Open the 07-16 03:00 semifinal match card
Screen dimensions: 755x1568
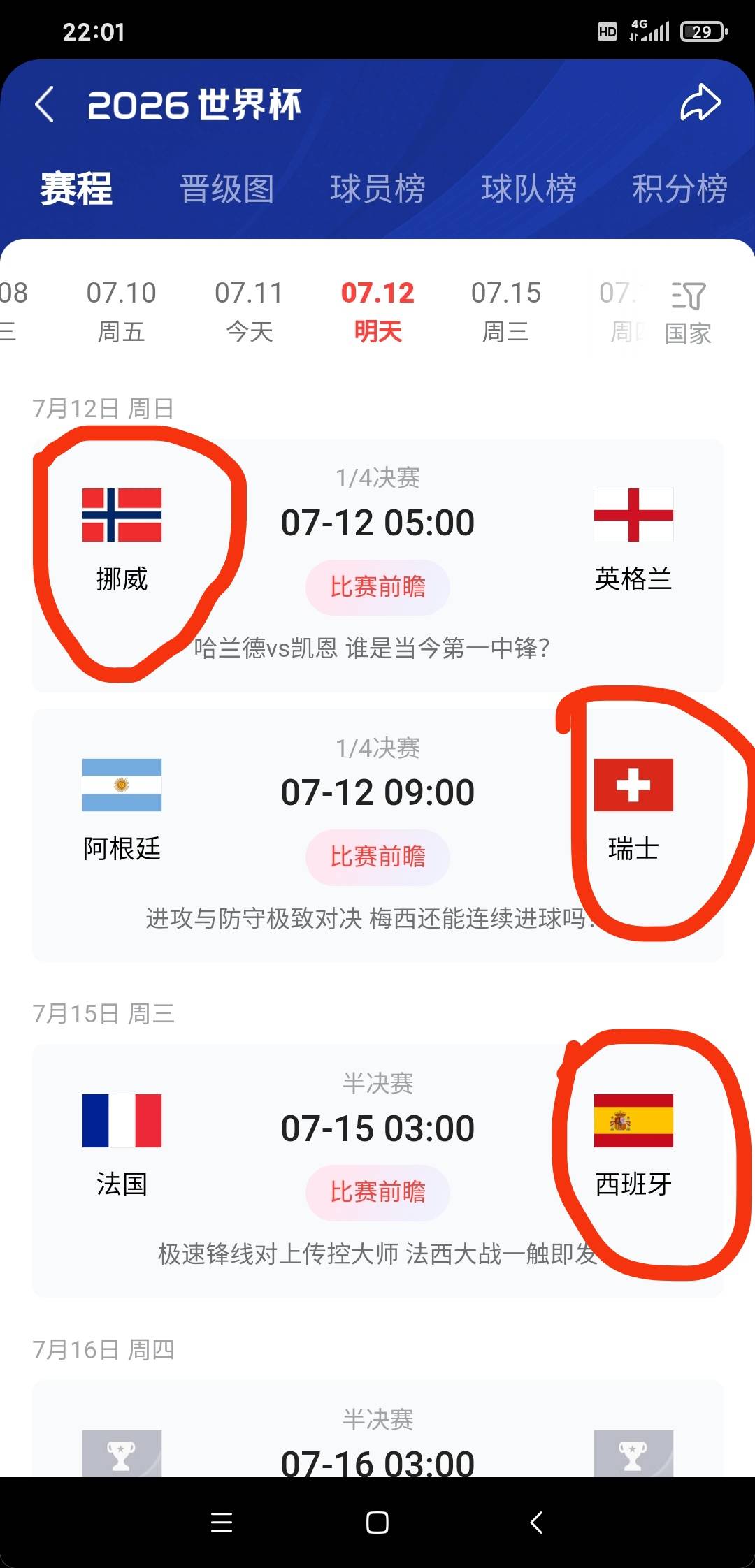pos(377,1429)
